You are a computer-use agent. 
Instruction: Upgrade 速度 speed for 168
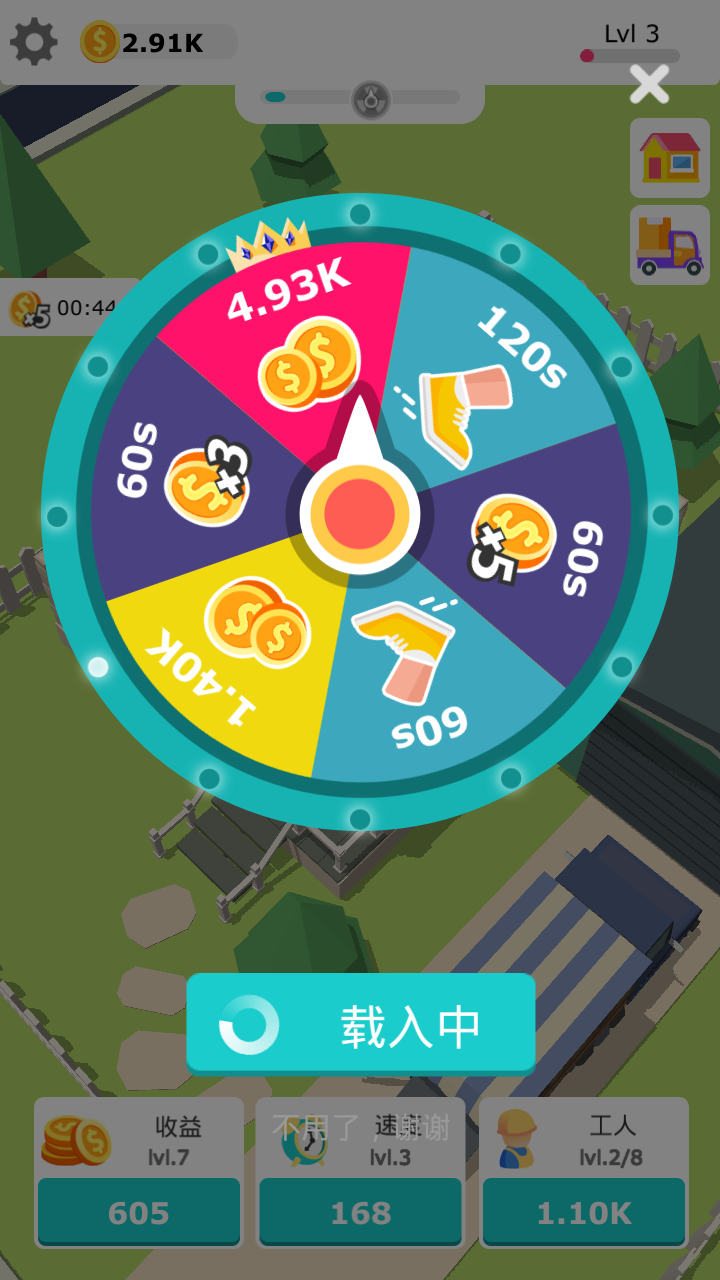tap(360, 1212)
